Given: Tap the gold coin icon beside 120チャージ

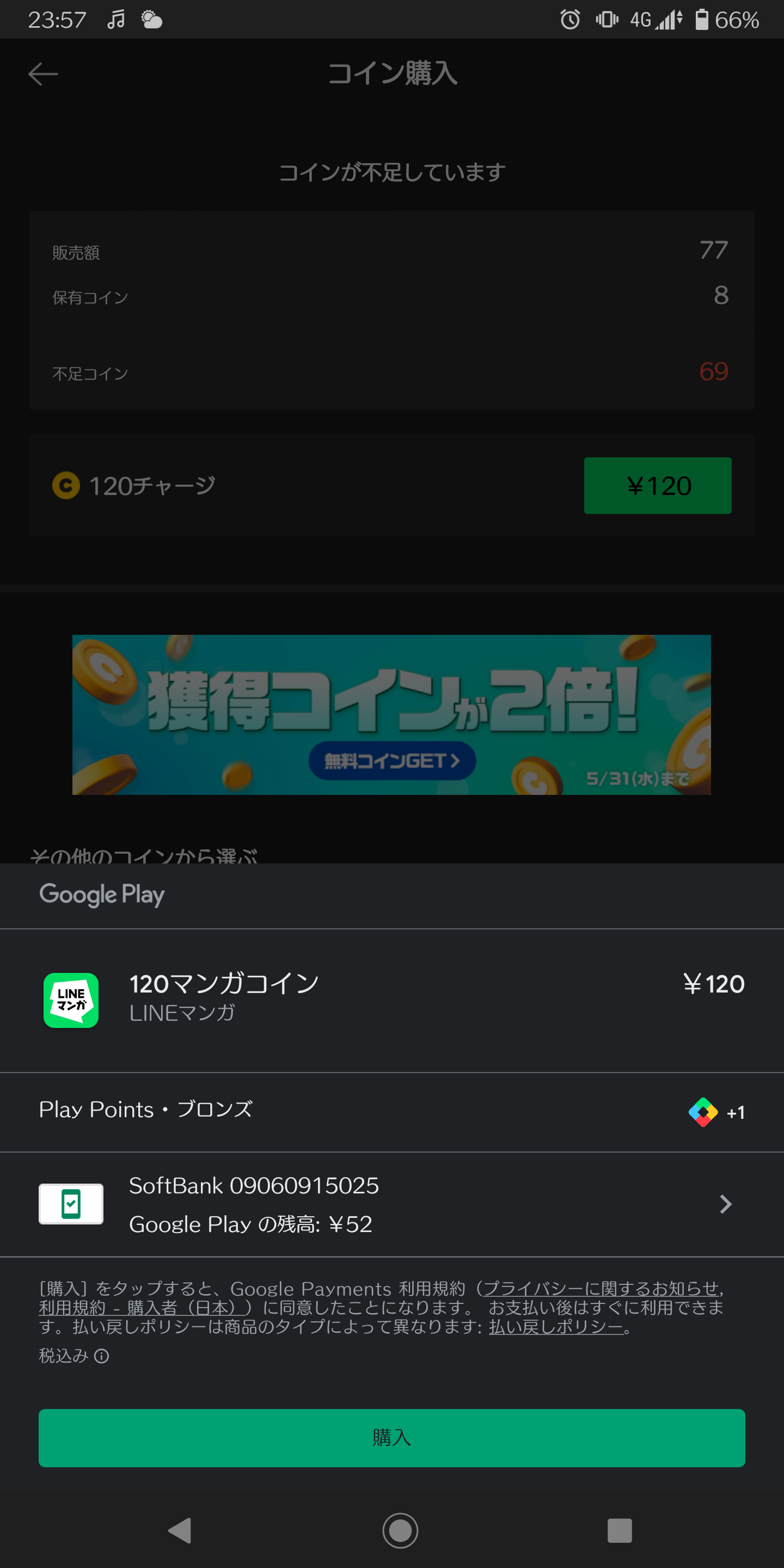Looking at the screenshot, I should [x=66, y=485].
